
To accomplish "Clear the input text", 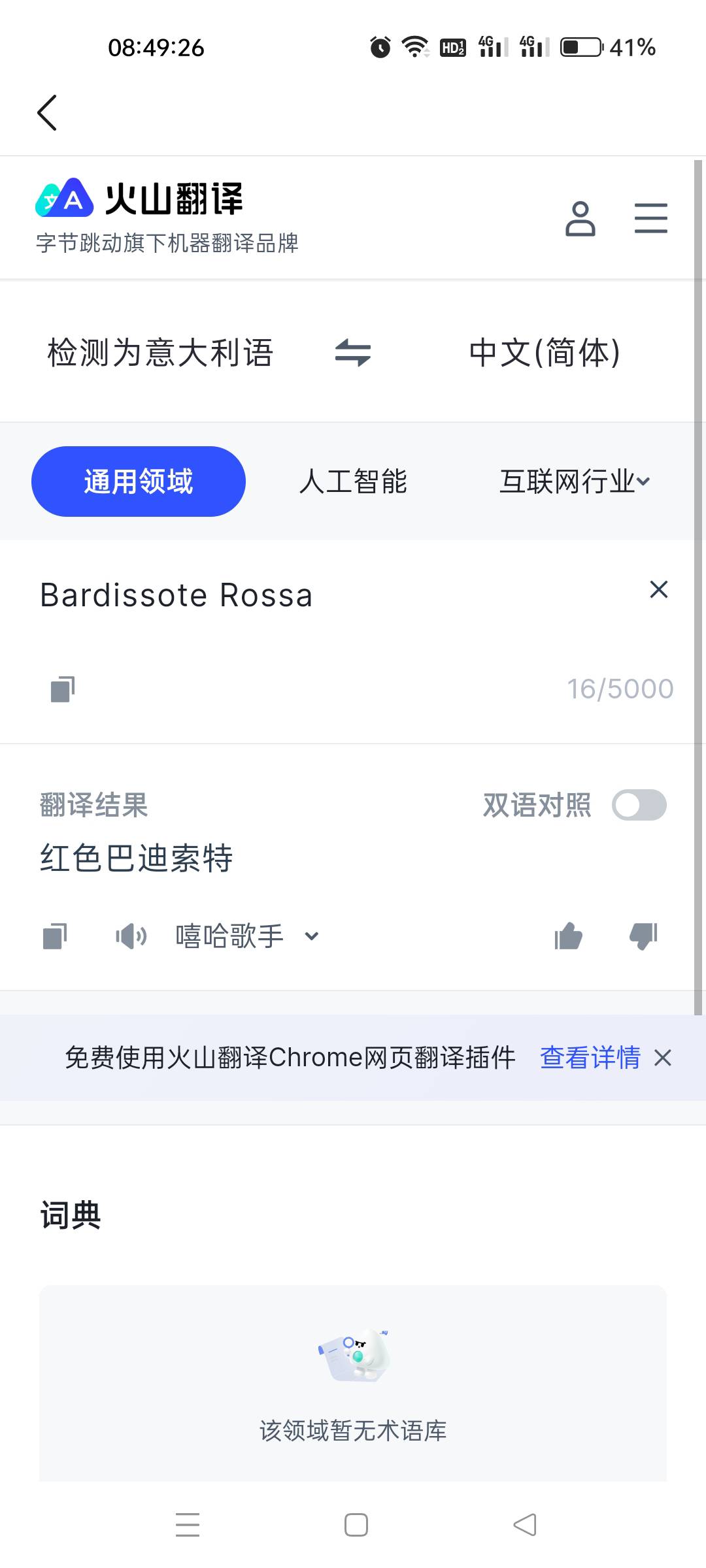I will 659,589.
